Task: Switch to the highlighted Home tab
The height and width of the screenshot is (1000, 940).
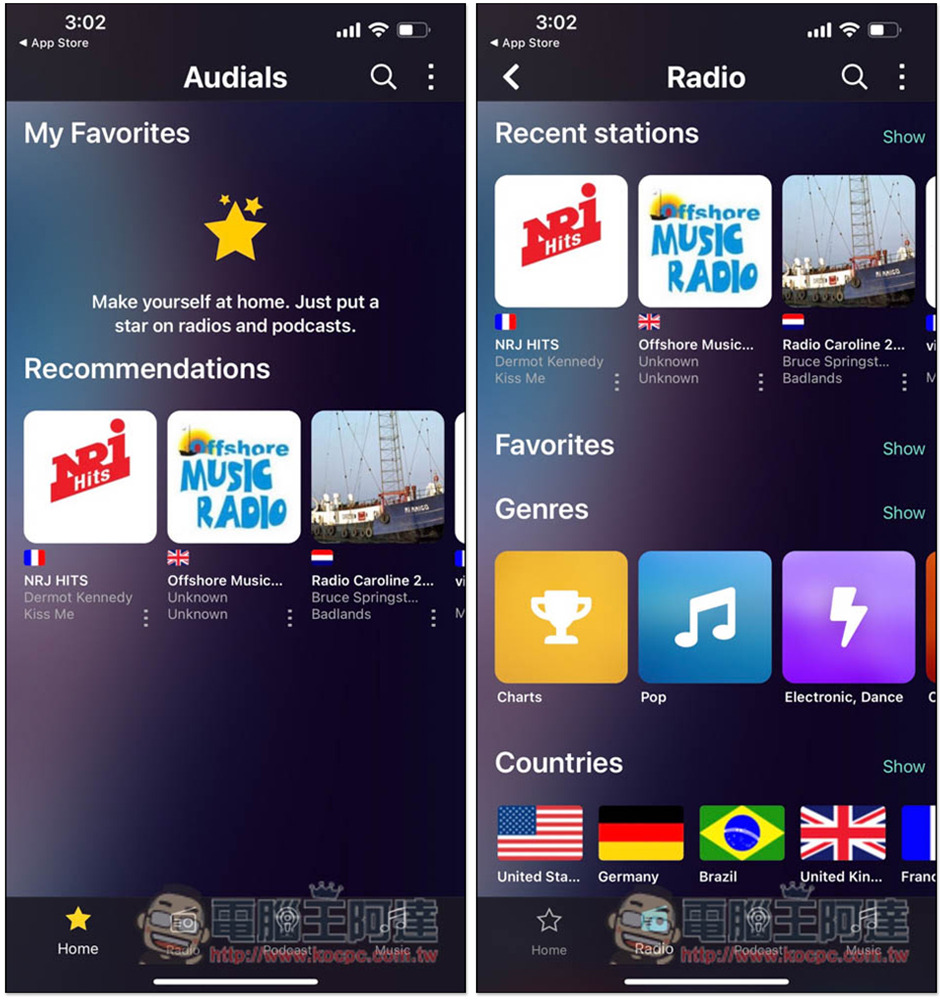Action: coord(78,930)
